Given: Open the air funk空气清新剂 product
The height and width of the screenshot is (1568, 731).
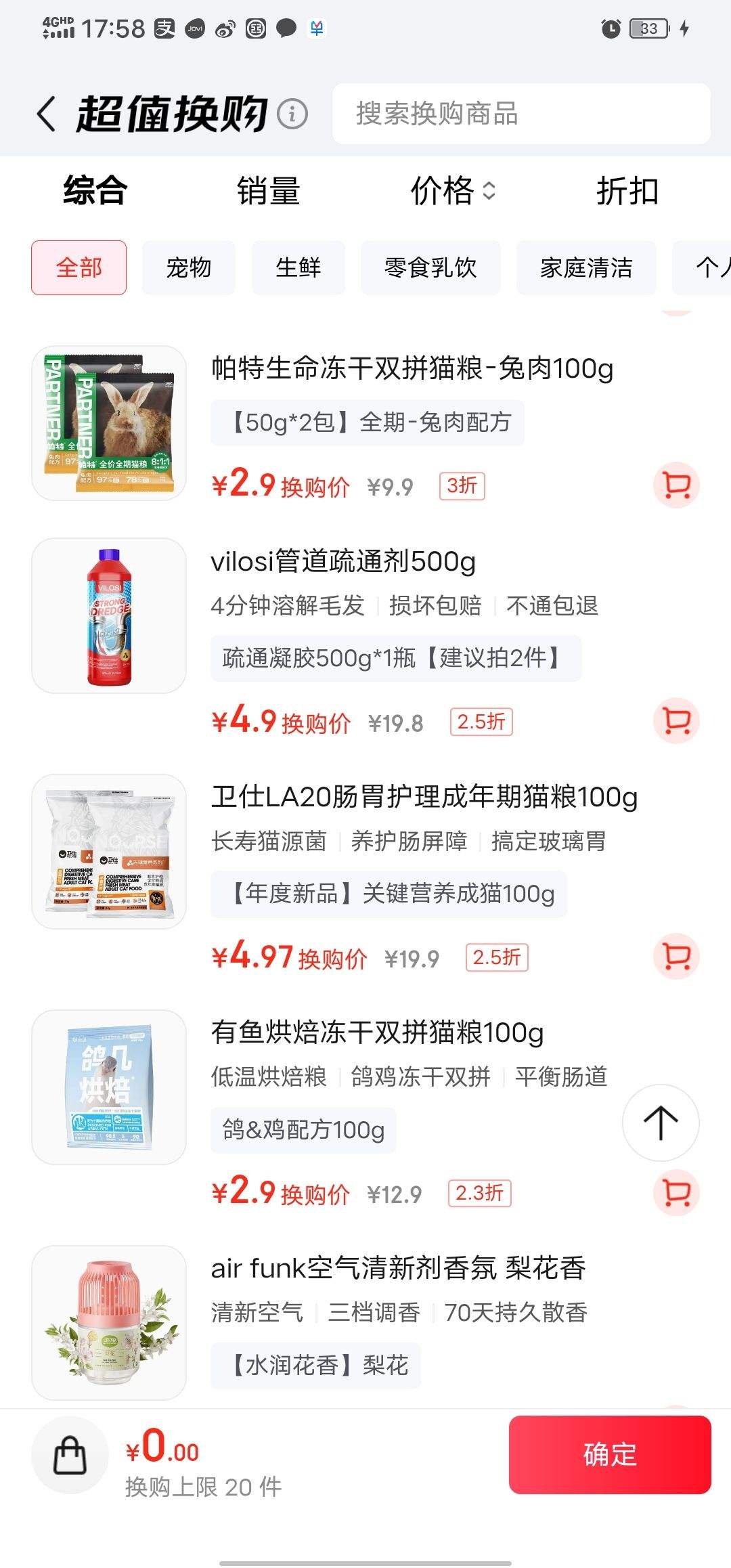Looking at the screenshot, I should (x=398, y=1268).
